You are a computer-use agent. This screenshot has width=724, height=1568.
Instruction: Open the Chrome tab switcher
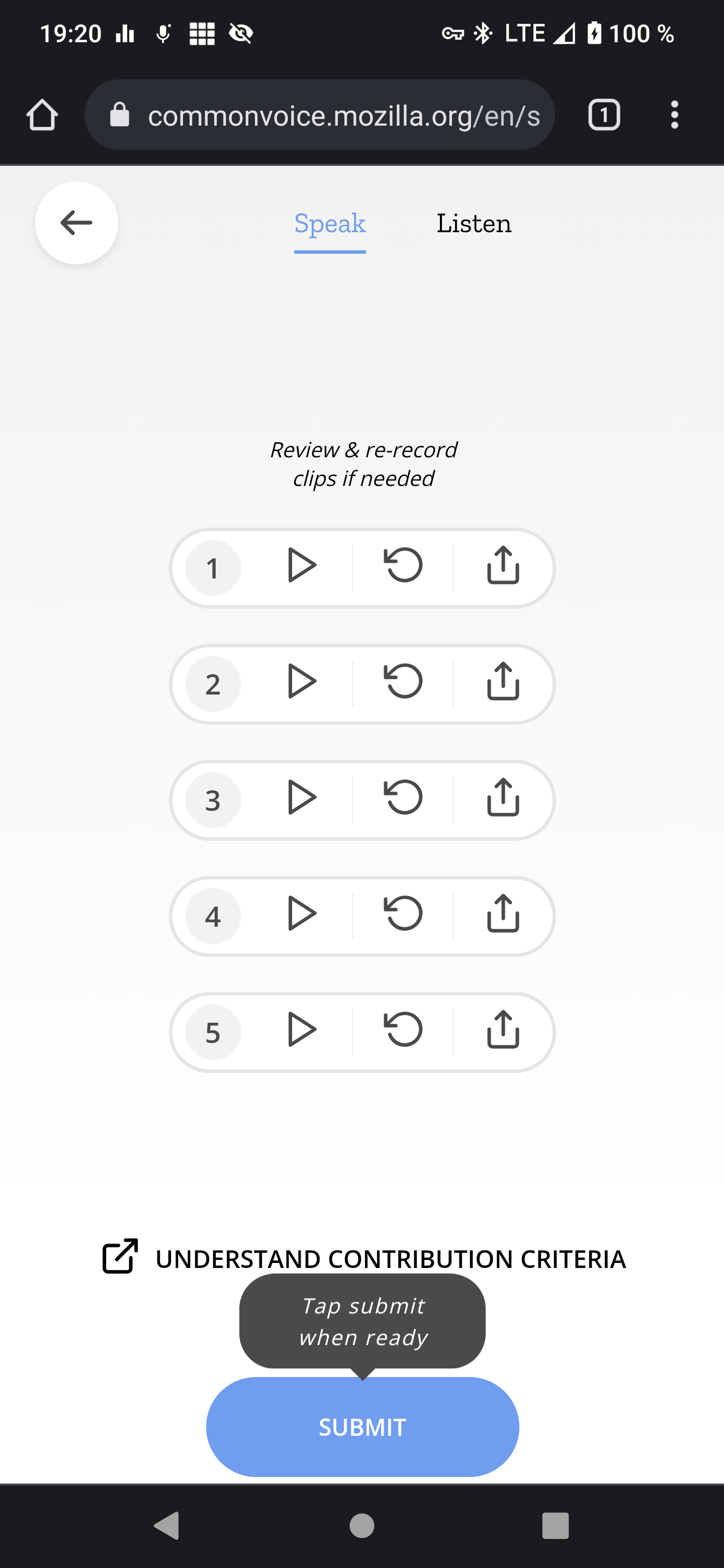click(603, 115)
